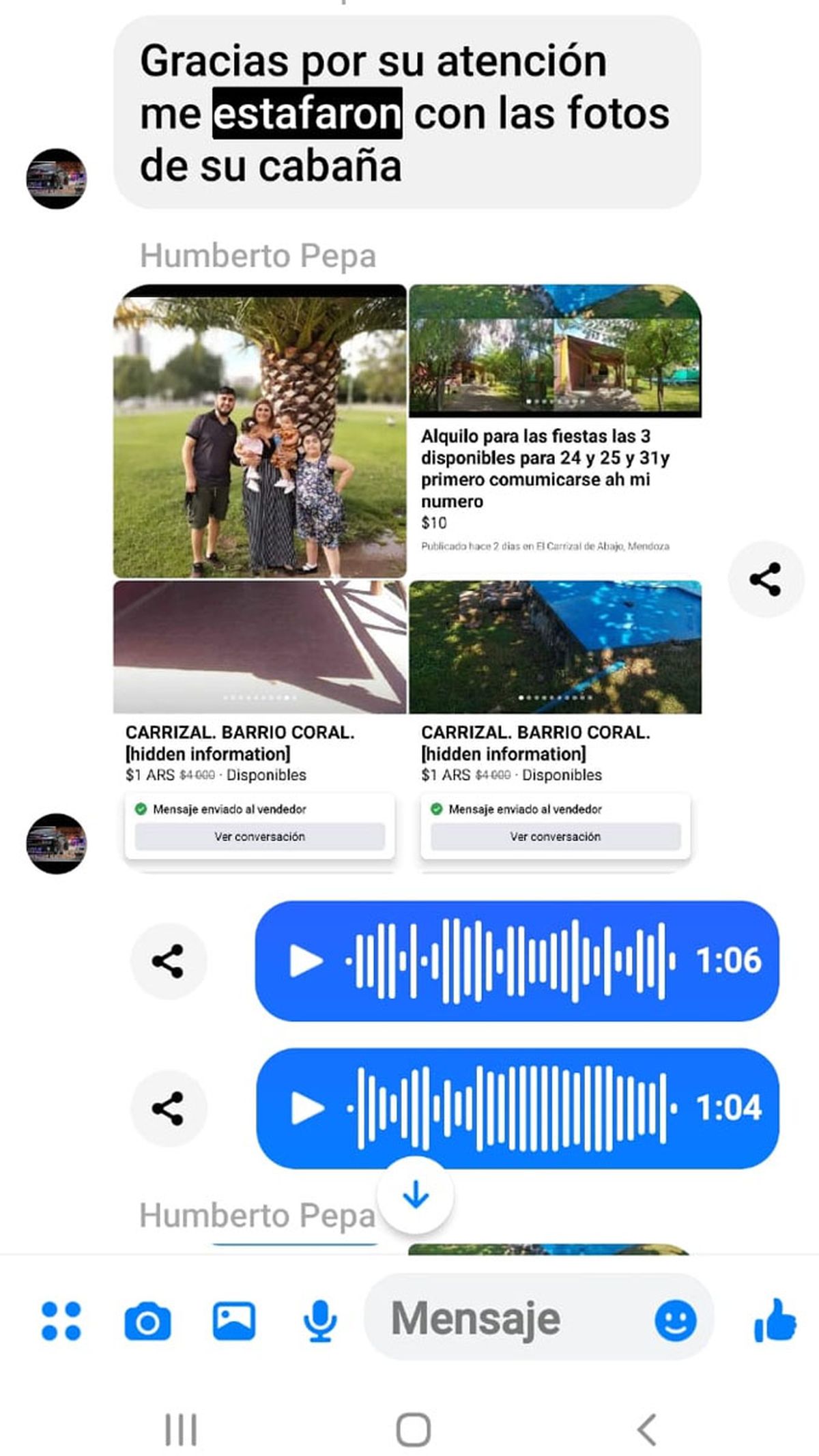
Task: Open the camera to take a photo
Action: (147, 1320)
